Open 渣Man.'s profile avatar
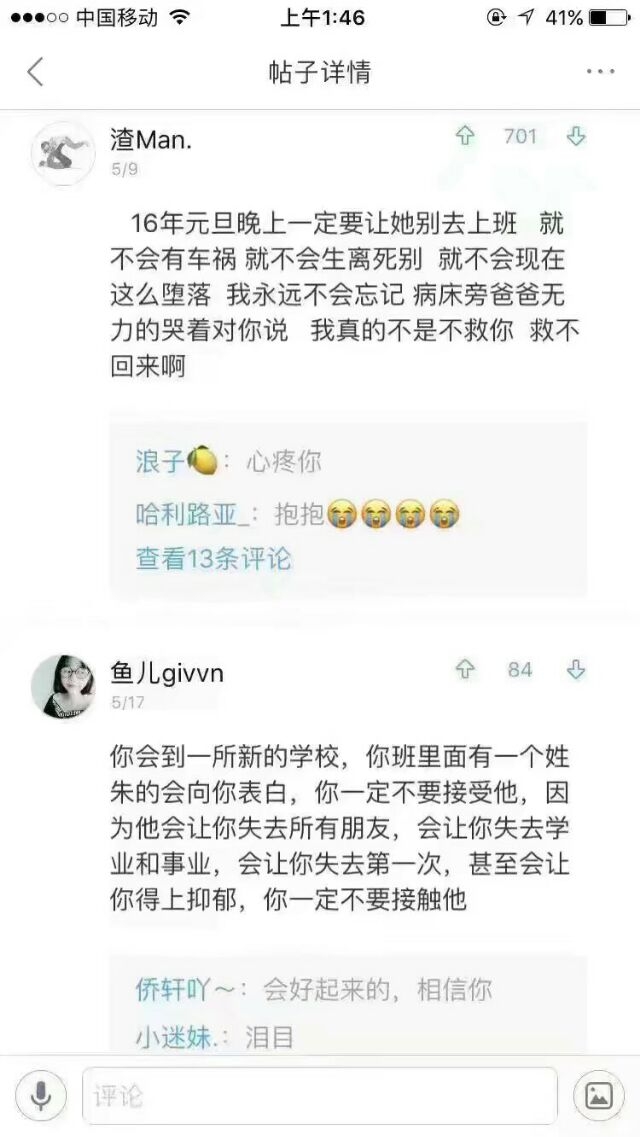This screenshot has height=1137, width=640. pos(62,153)
